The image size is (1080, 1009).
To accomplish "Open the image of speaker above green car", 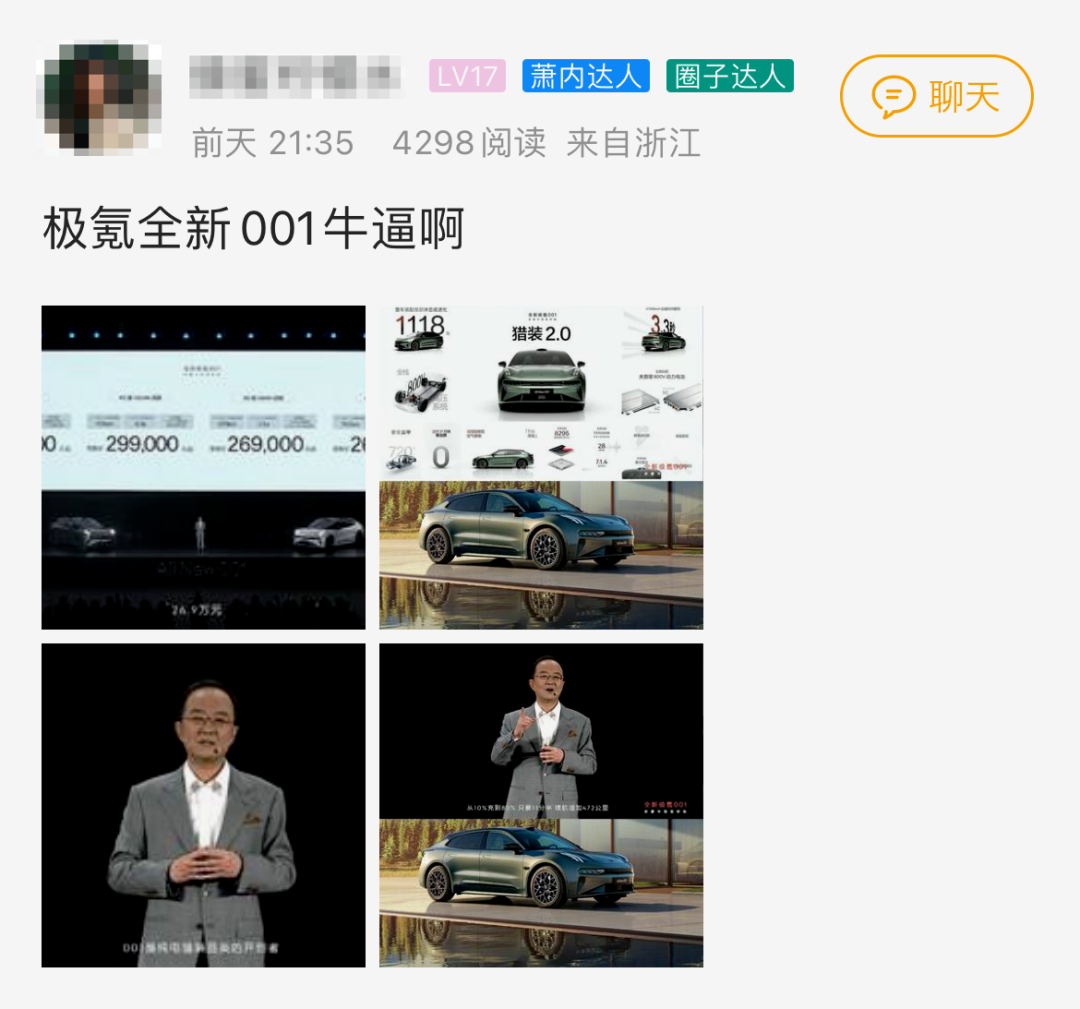I will (x=541, y=805).
